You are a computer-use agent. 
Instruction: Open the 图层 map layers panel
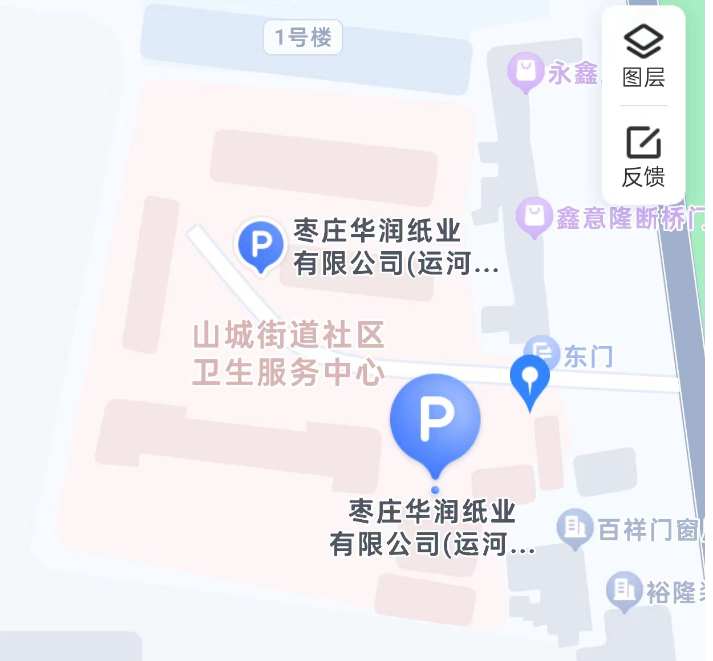pyautogui.click(x=643, y=56)
